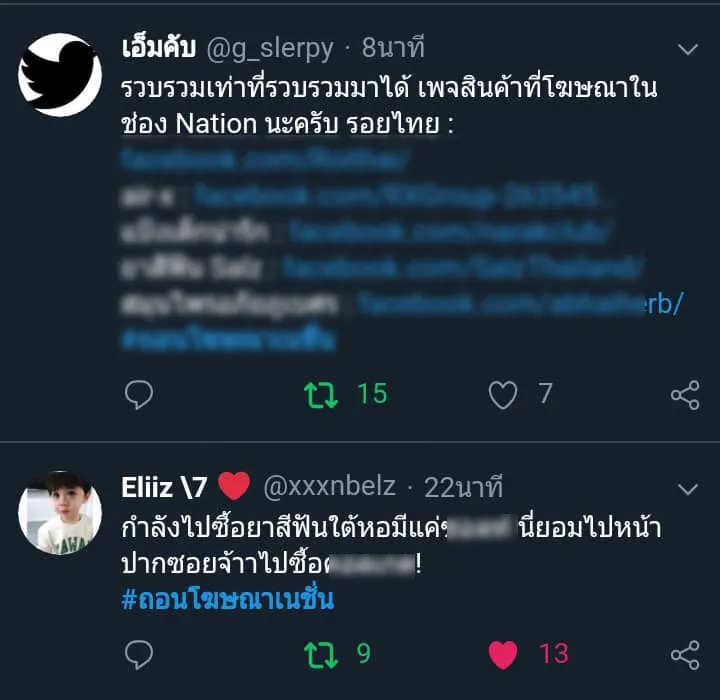Viewport: 720px width, 700px height.
Task: Expand the dropdown arrow on Eliiz's tweet
Action: coord(688,489)
